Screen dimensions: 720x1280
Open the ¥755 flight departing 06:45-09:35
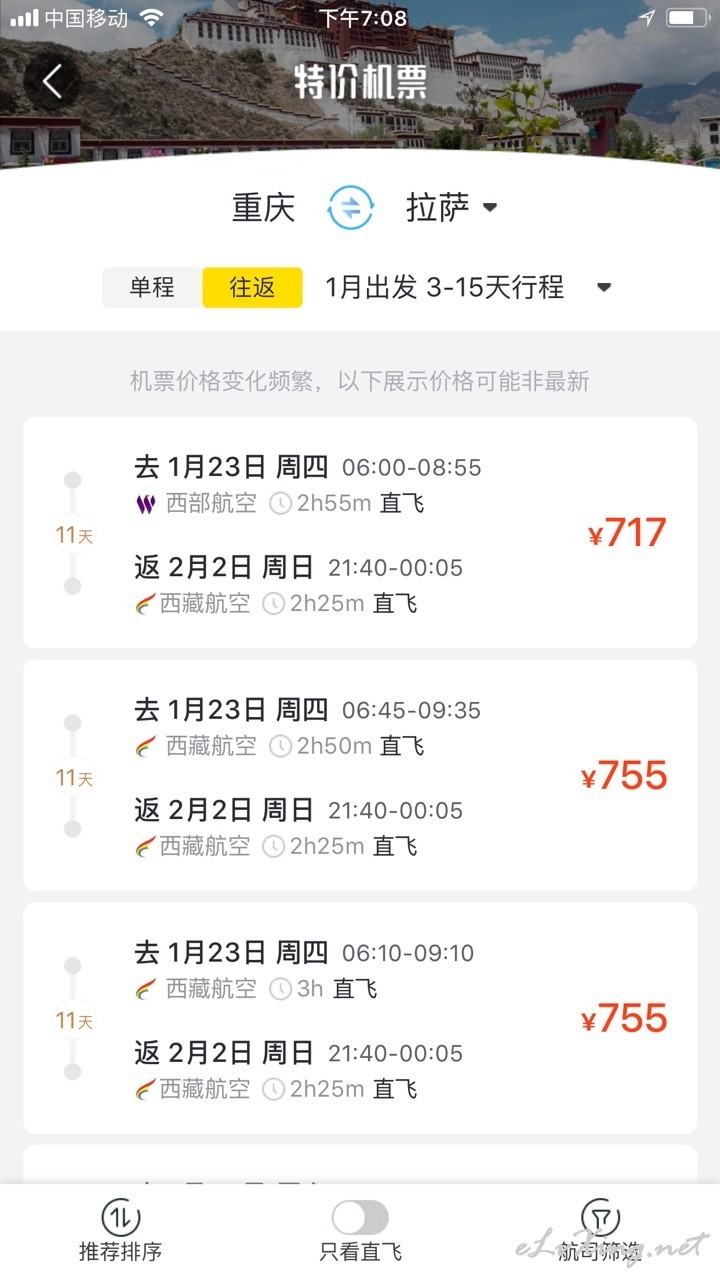360,775
